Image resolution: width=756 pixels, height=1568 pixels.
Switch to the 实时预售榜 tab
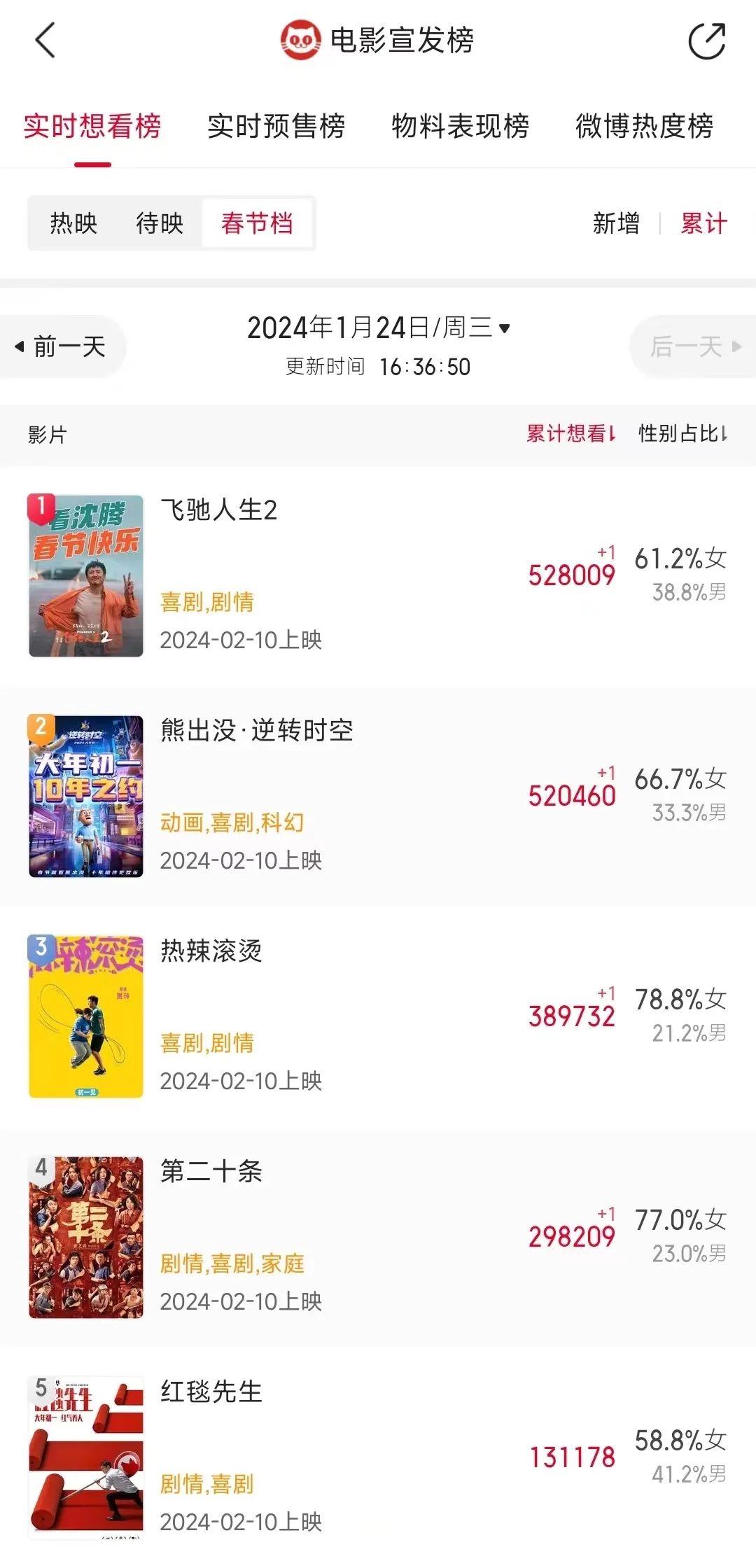tap(276, 127)
